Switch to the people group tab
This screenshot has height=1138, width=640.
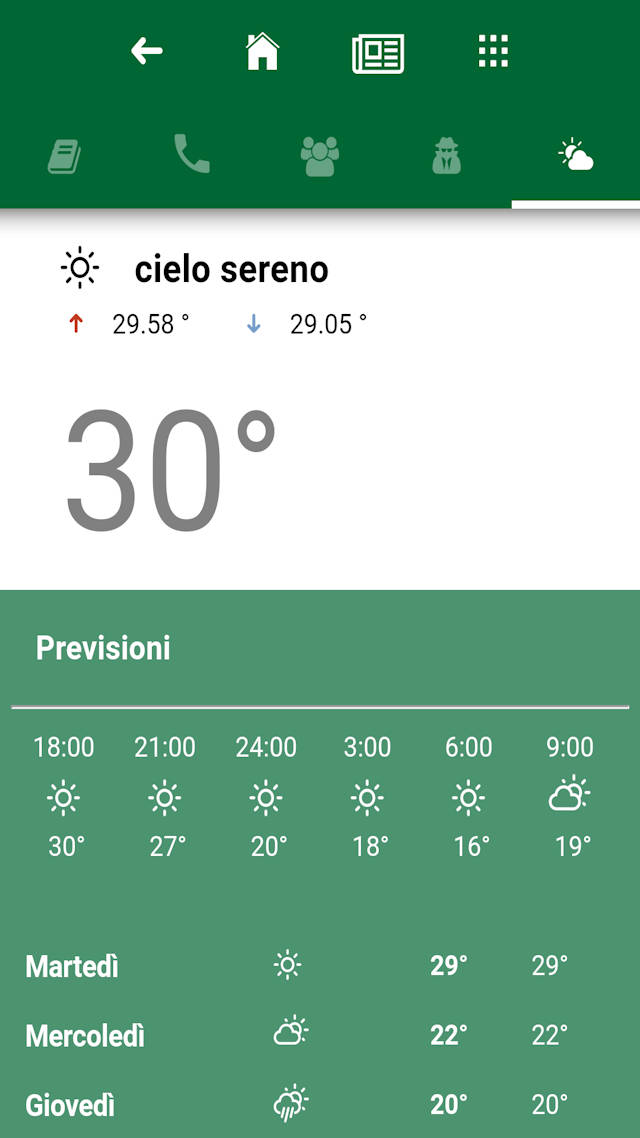320,157
